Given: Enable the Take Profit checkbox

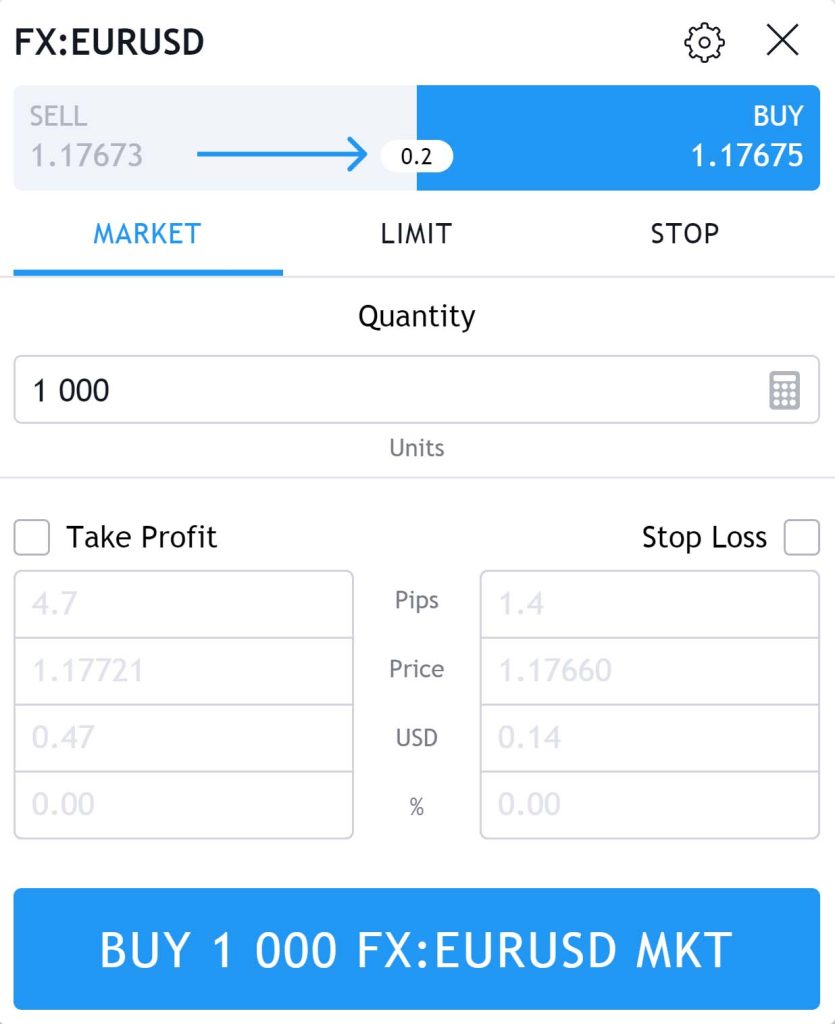Looking at the screenshot, I should click(32, 537).
